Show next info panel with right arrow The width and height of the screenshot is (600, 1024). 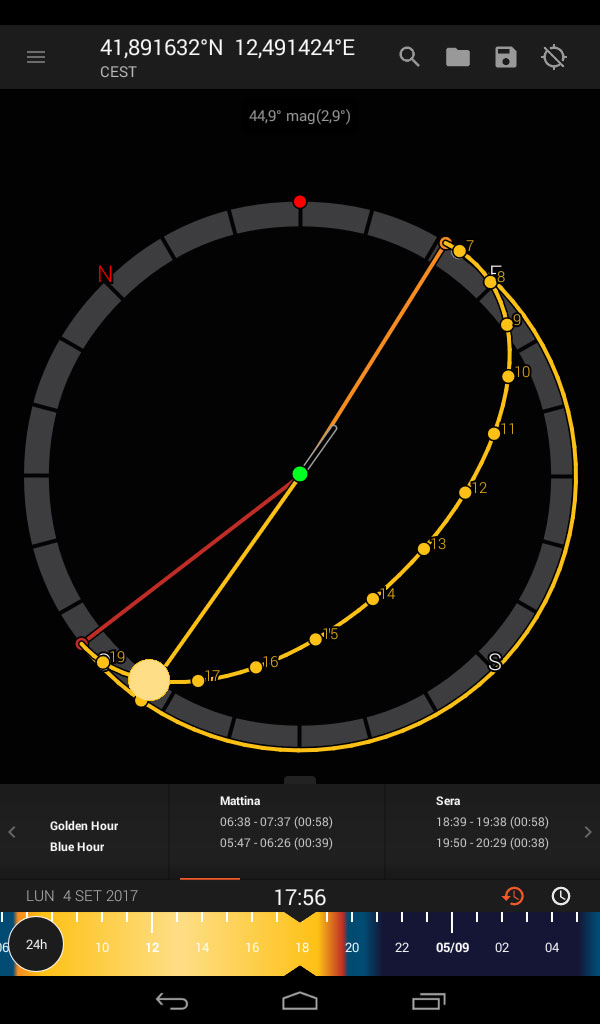click(x=588, y=832)
